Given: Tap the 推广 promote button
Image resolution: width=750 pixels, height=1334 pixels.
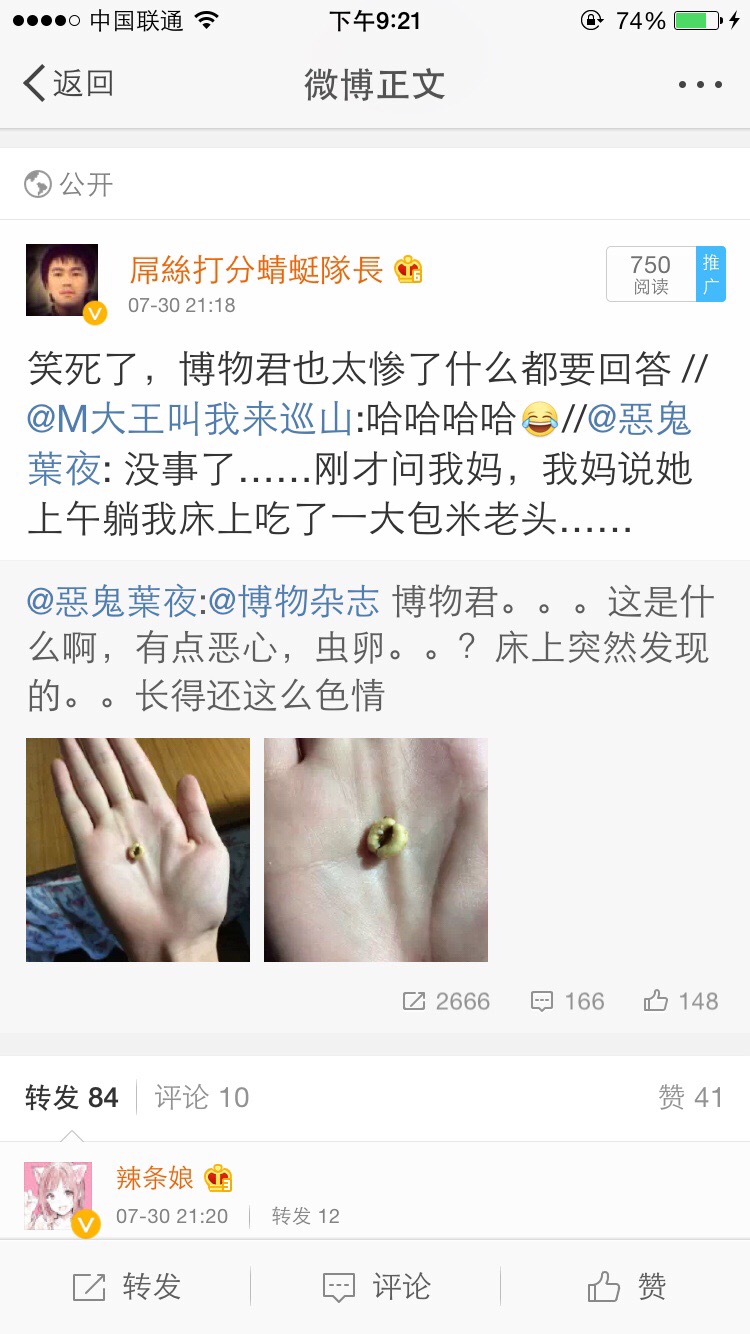Looking at the screenshot, I should coord(711,274).
